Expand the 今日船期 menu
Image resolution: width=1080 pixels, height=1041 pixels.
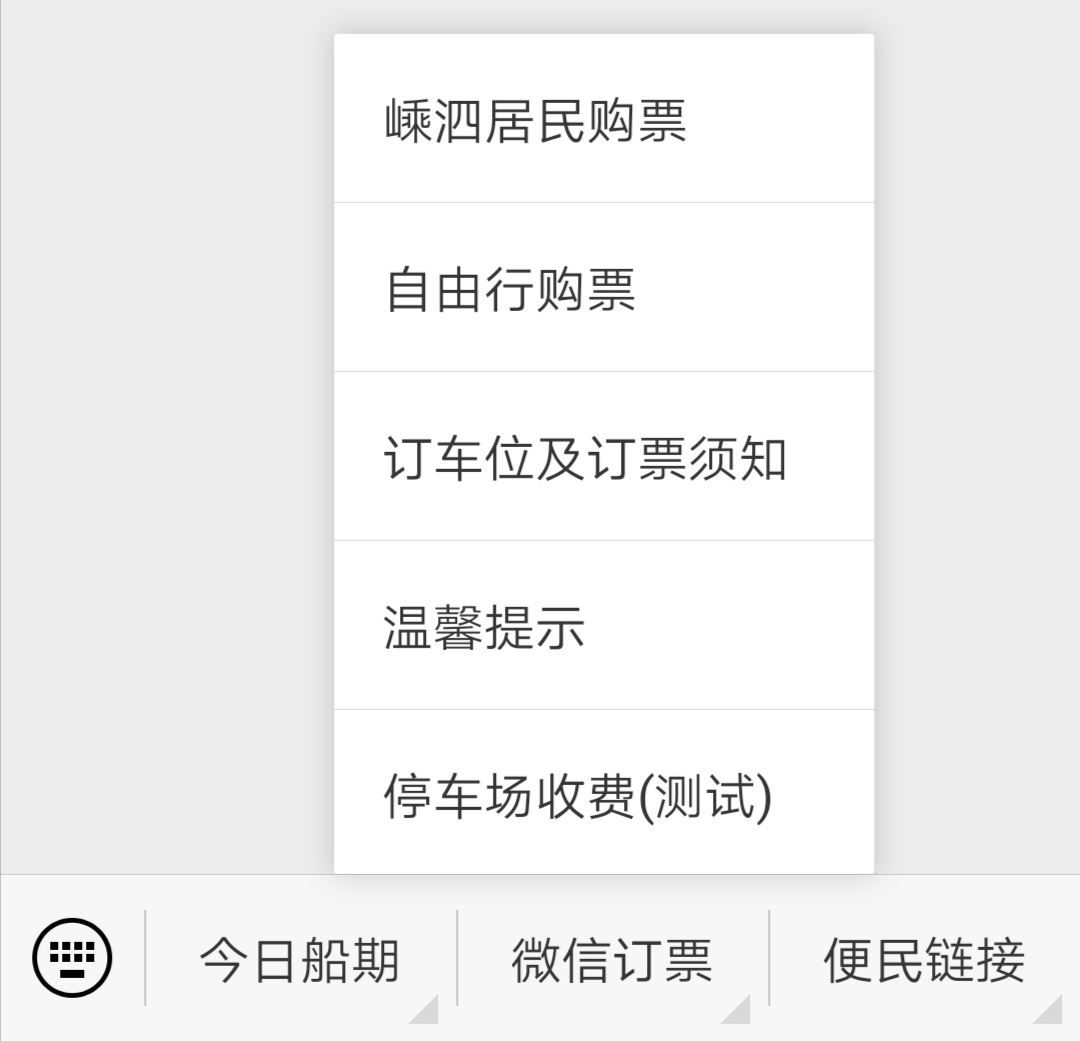[300, 960]
